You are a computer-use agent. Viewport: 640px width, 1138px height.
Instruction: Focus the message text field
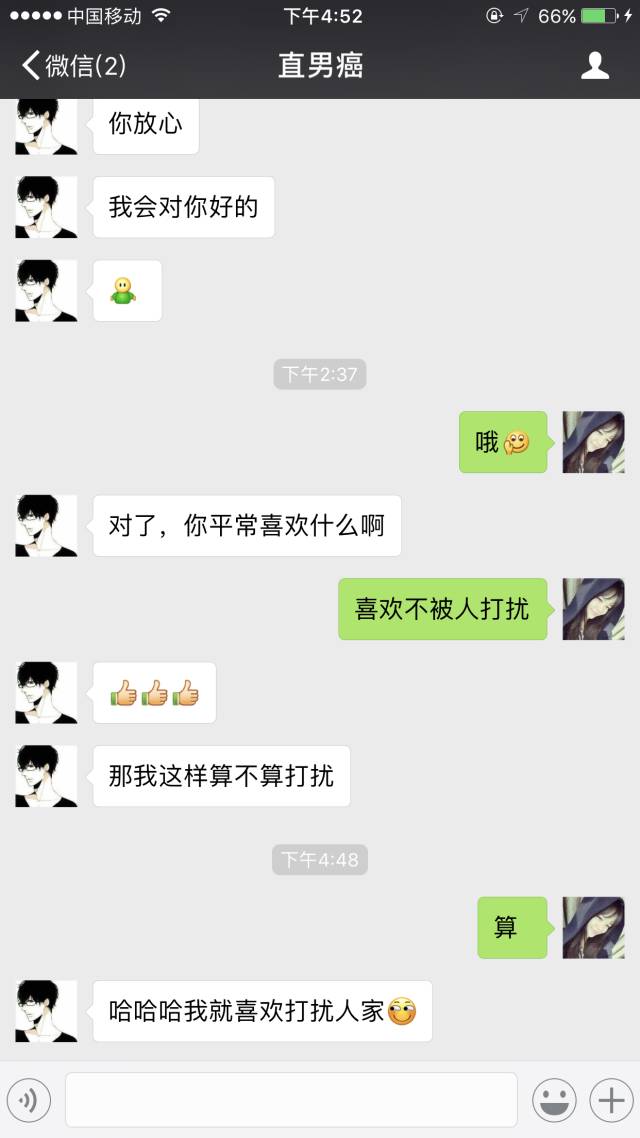(291, 1100)
